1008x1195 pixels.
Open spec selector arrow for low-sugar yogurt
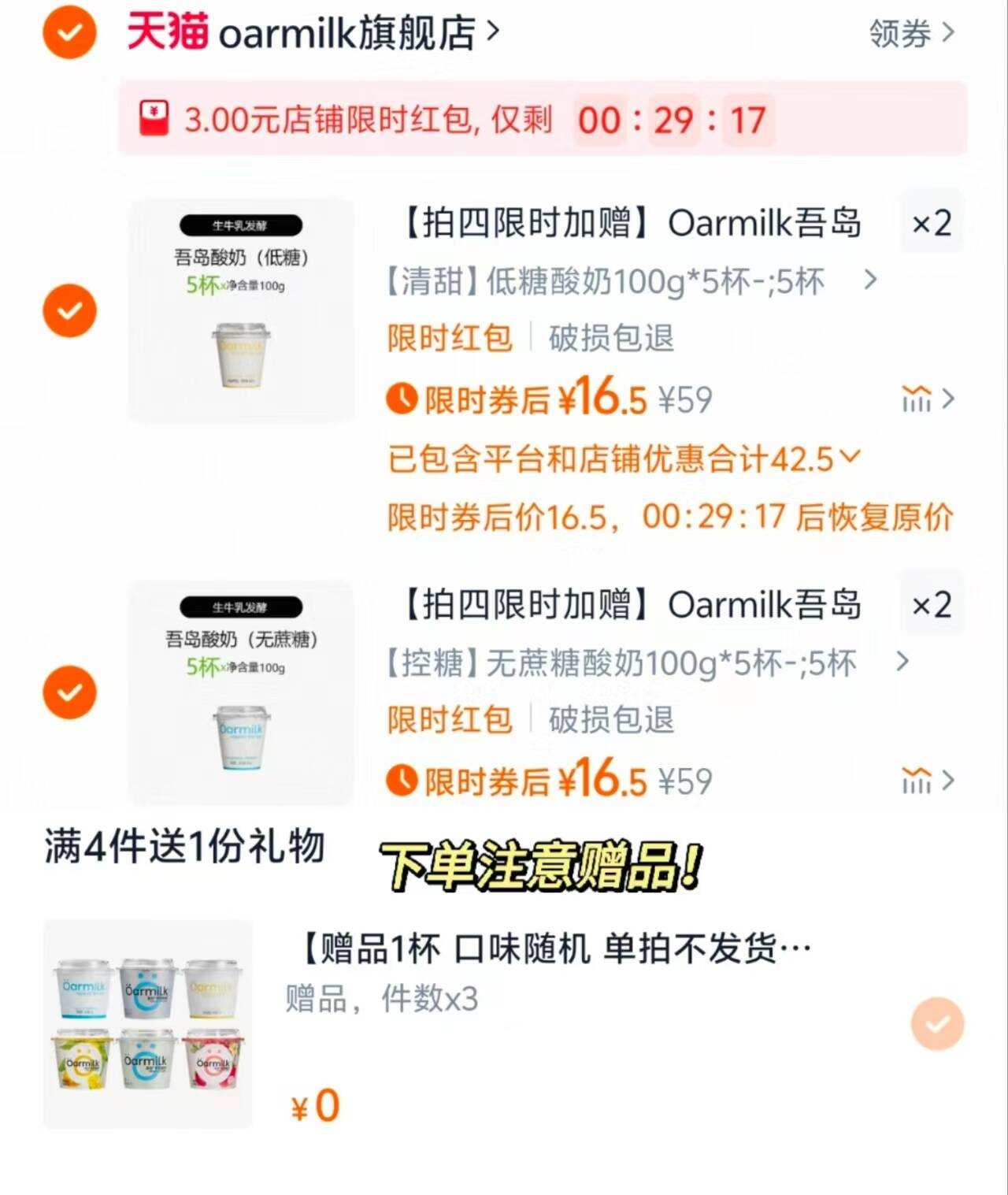(871, 280)
